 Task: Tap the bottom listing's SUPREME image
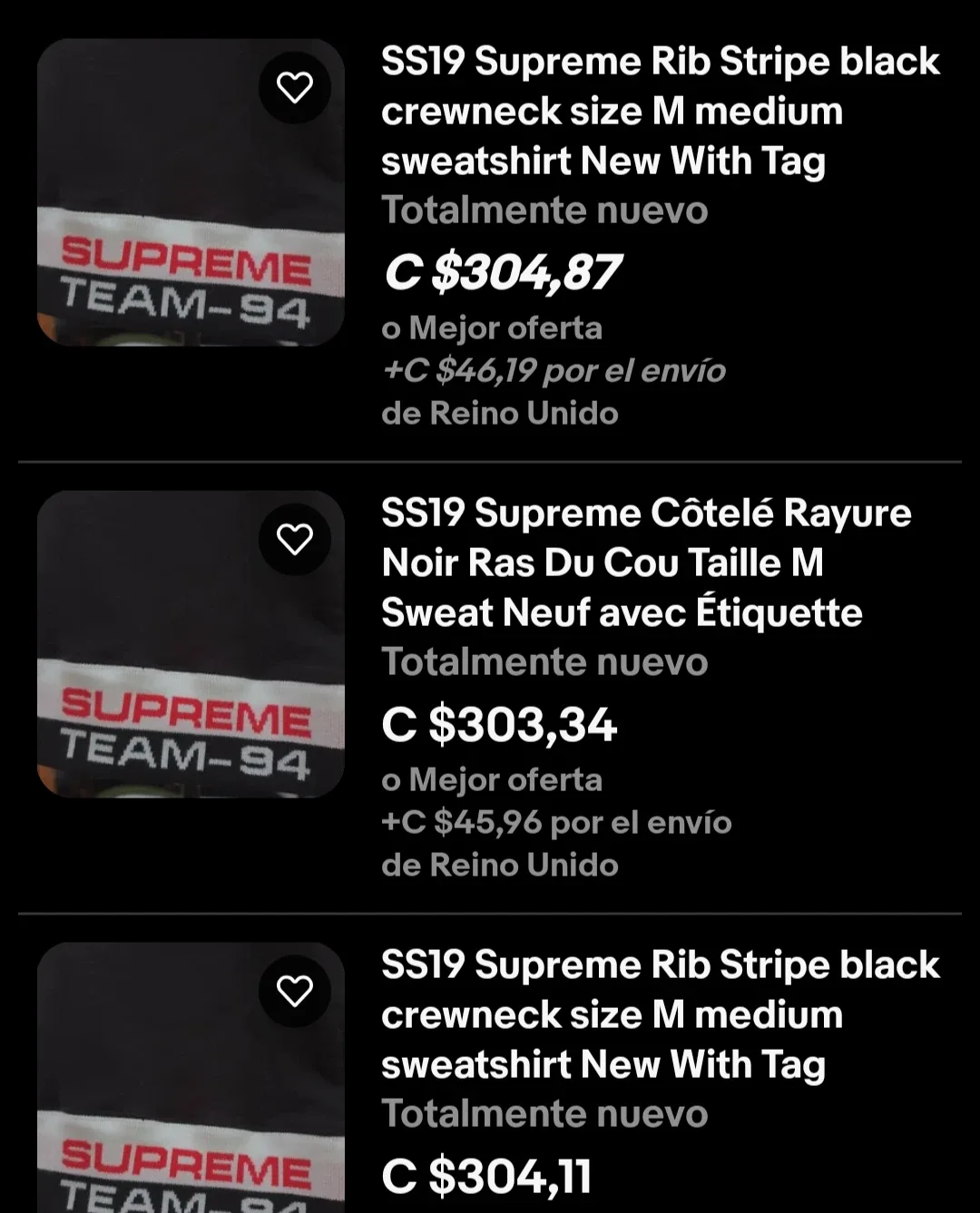tap(189, 1071)
